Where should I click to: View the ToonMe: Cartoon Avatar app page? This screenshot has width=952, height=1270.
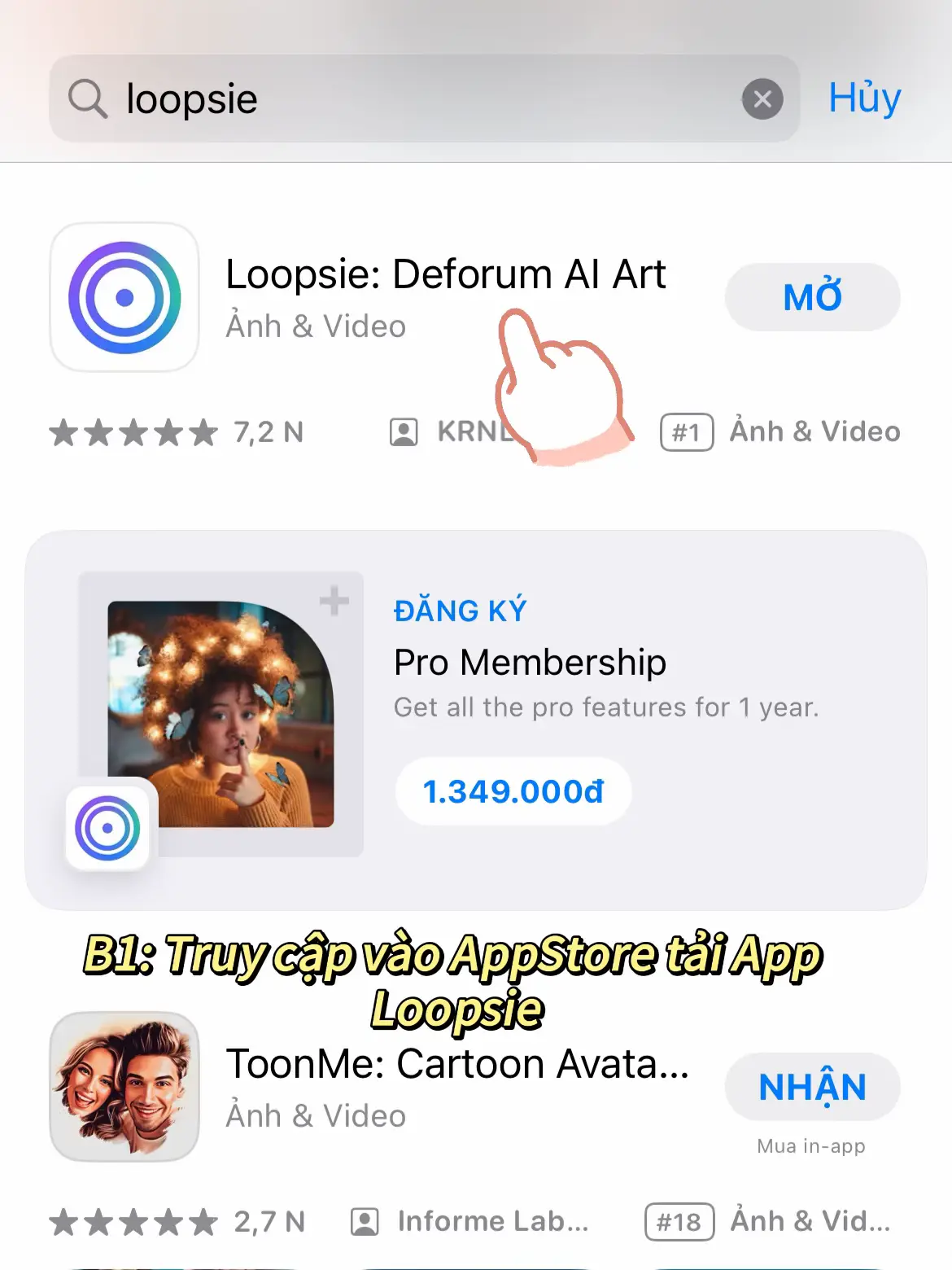[x=456, y=1065]
